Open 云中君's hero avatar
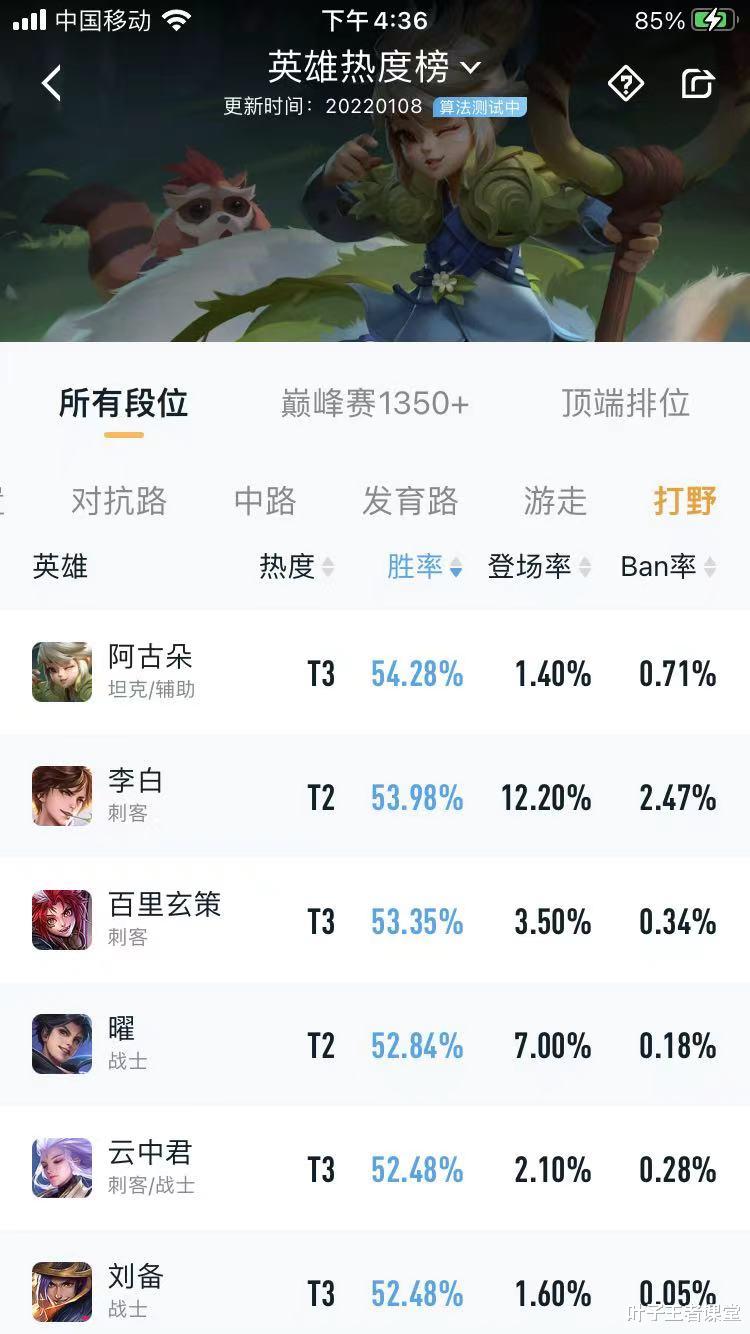This screenshot has height=1334, width=750. tap(61, 1167)
